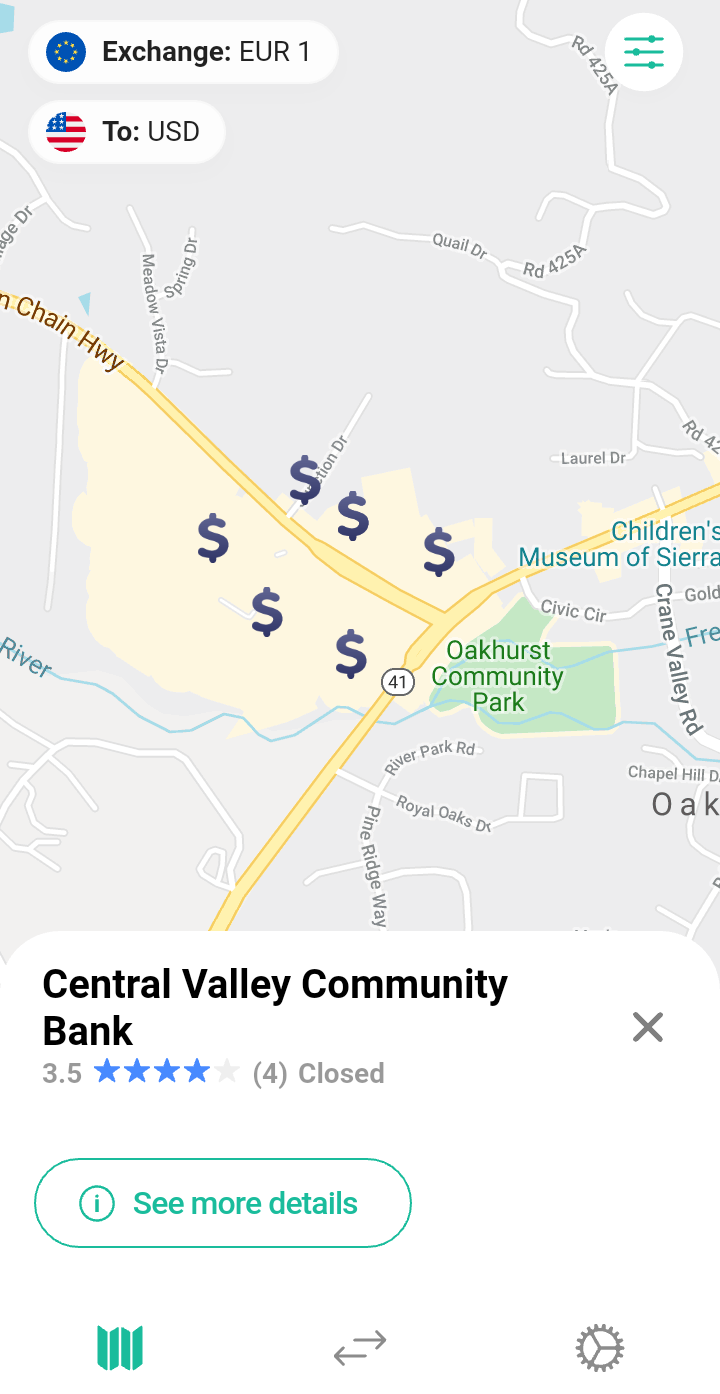Select the dollar marker near Oakhurst Community Park
720x1394 pixels.
(x=438, y=552)
